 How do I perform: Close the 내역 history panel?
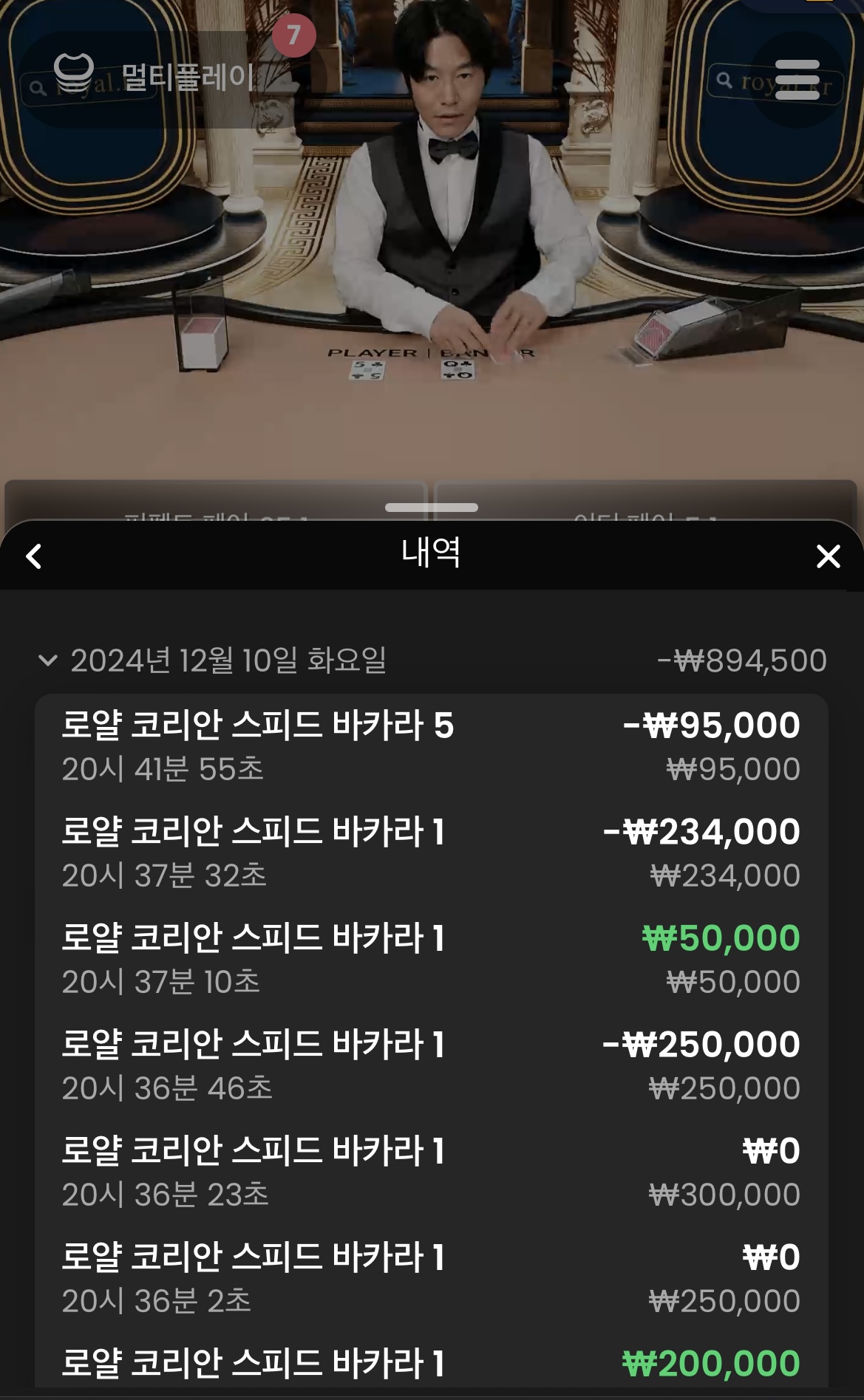pos(828,556)
